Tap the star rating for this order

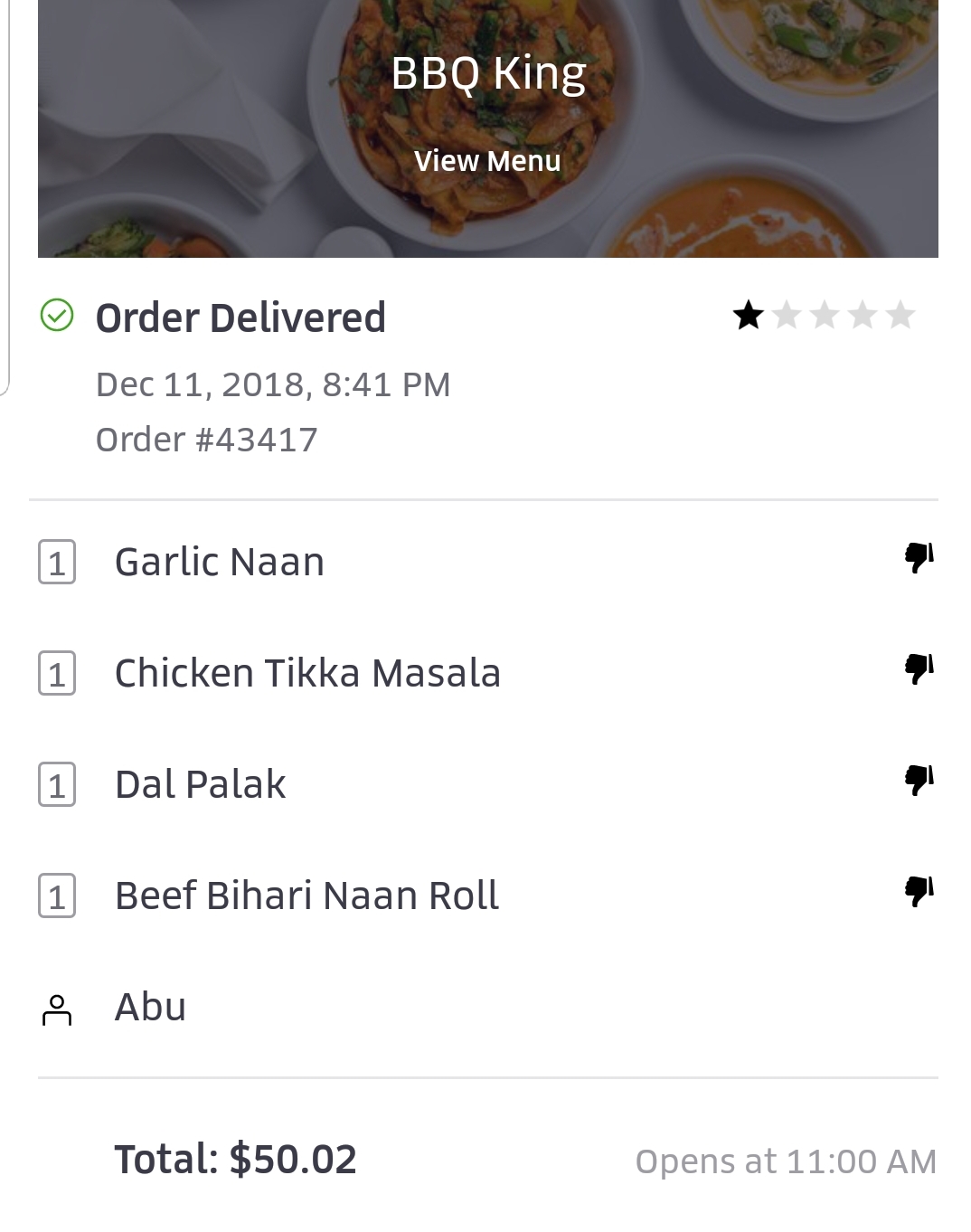(x=824, y=316)
